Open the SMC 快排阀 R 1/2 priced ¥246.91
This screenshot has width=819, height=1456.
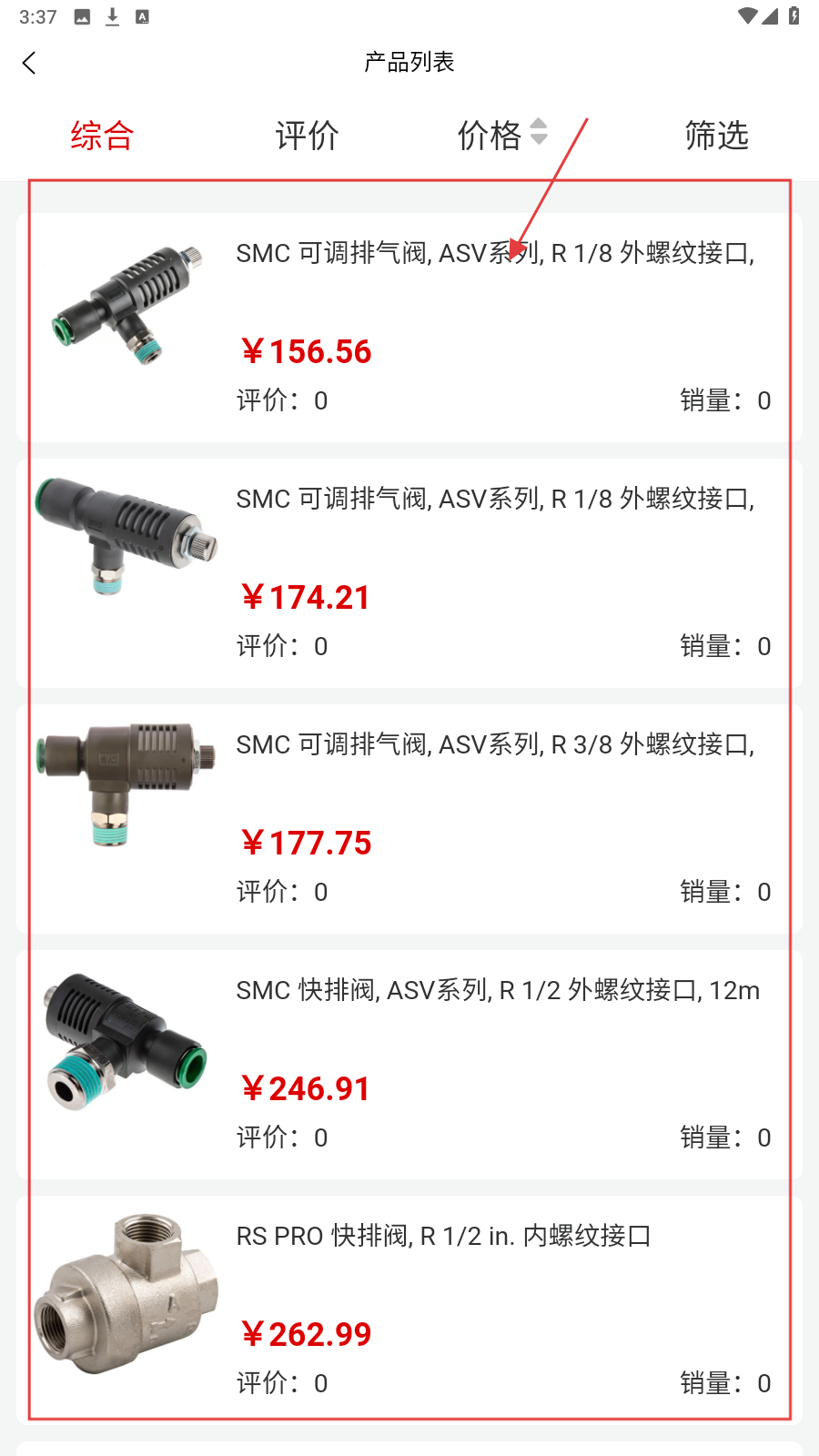tap(409, 1065)
